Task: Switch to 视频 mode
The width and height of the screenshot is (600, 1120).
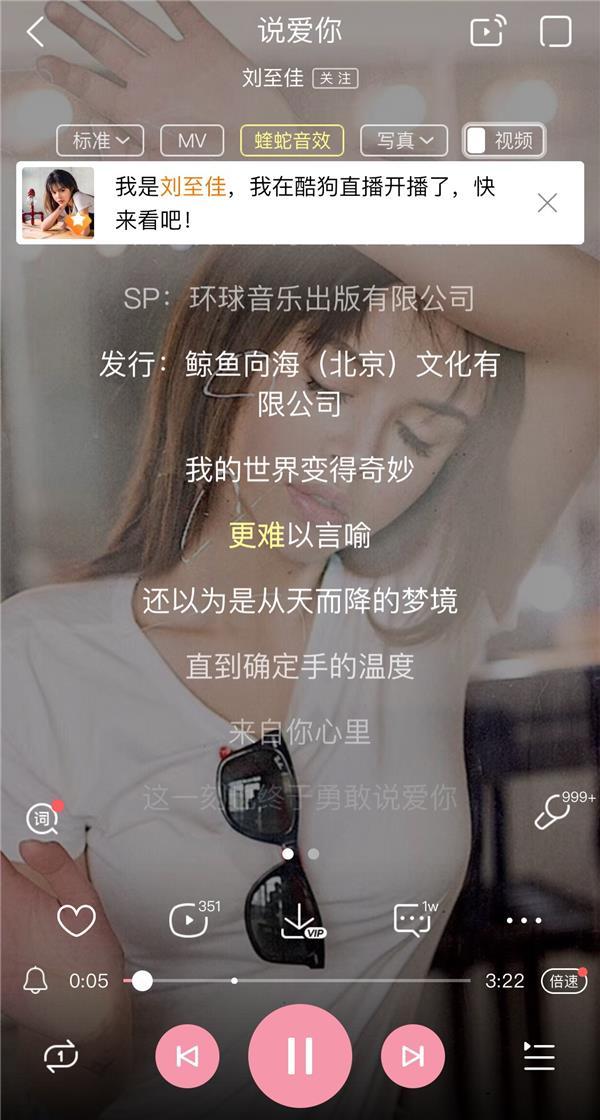Action: pyautogui.click(x=504, y=141)
